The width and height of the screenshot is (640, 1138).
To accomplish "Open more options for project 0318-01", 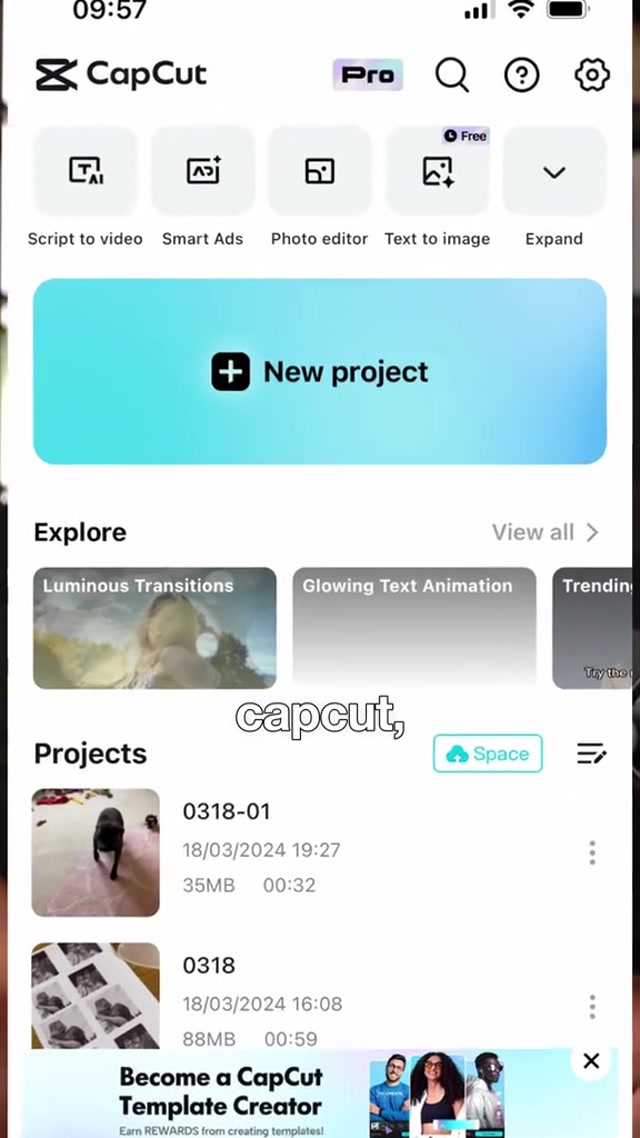I will [592, 852].
